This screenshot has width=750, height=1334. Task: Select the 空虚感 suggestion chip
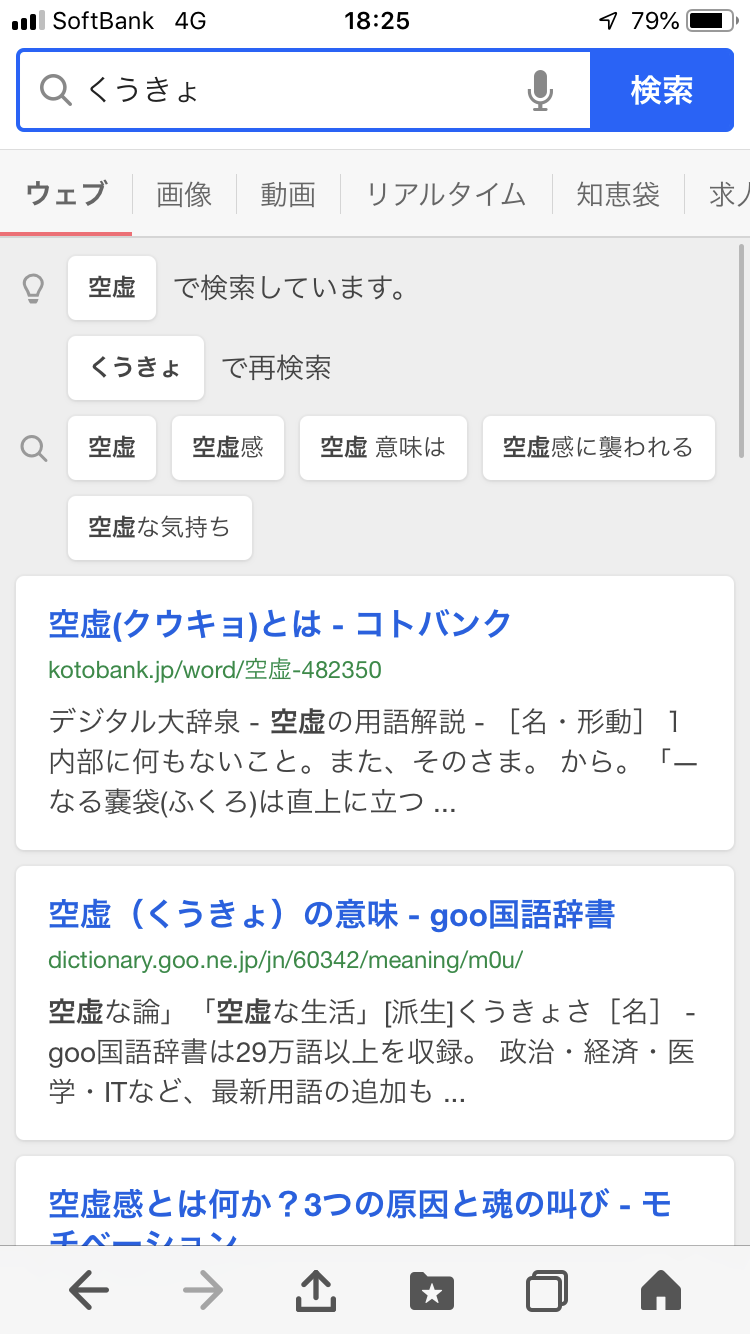tap(228, 448)
